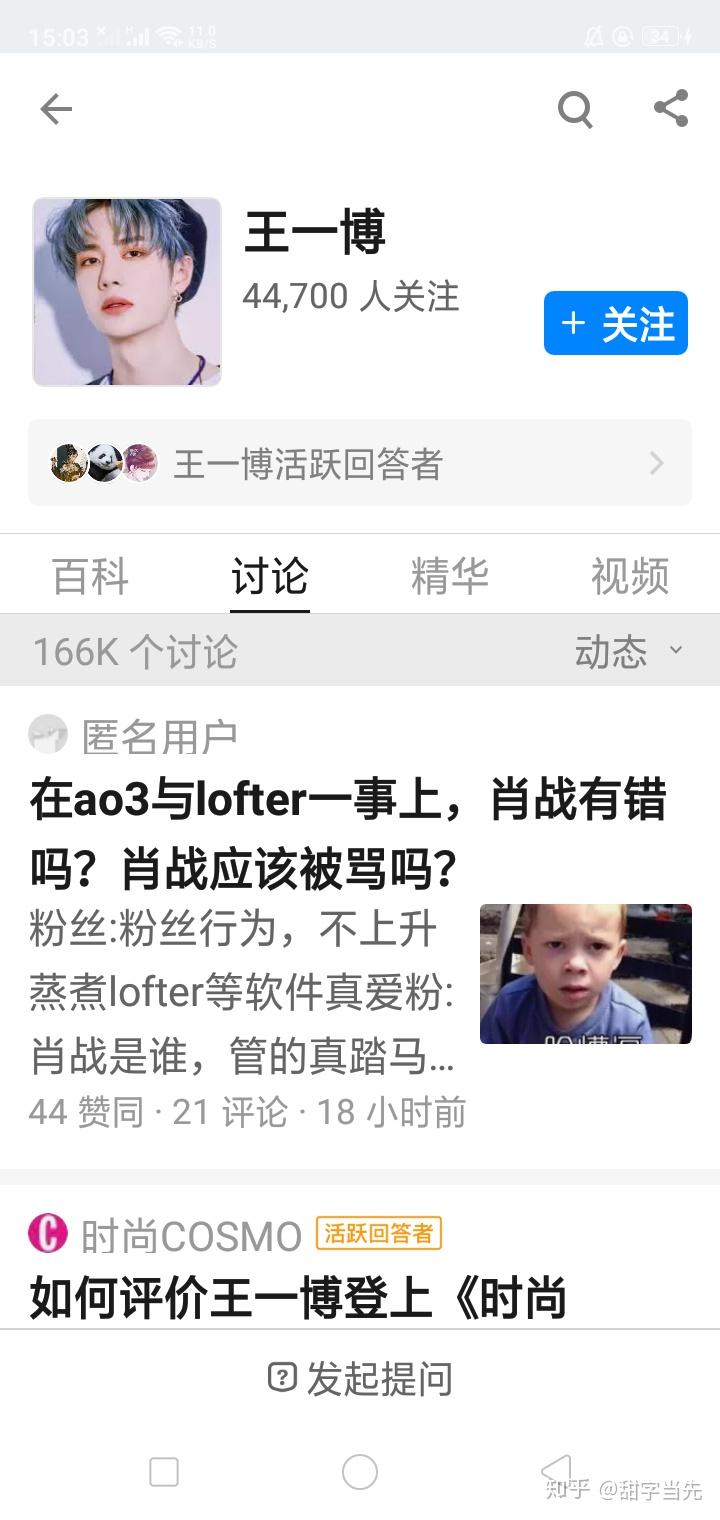Open recent apps with the square button

tap(164, 1472)
